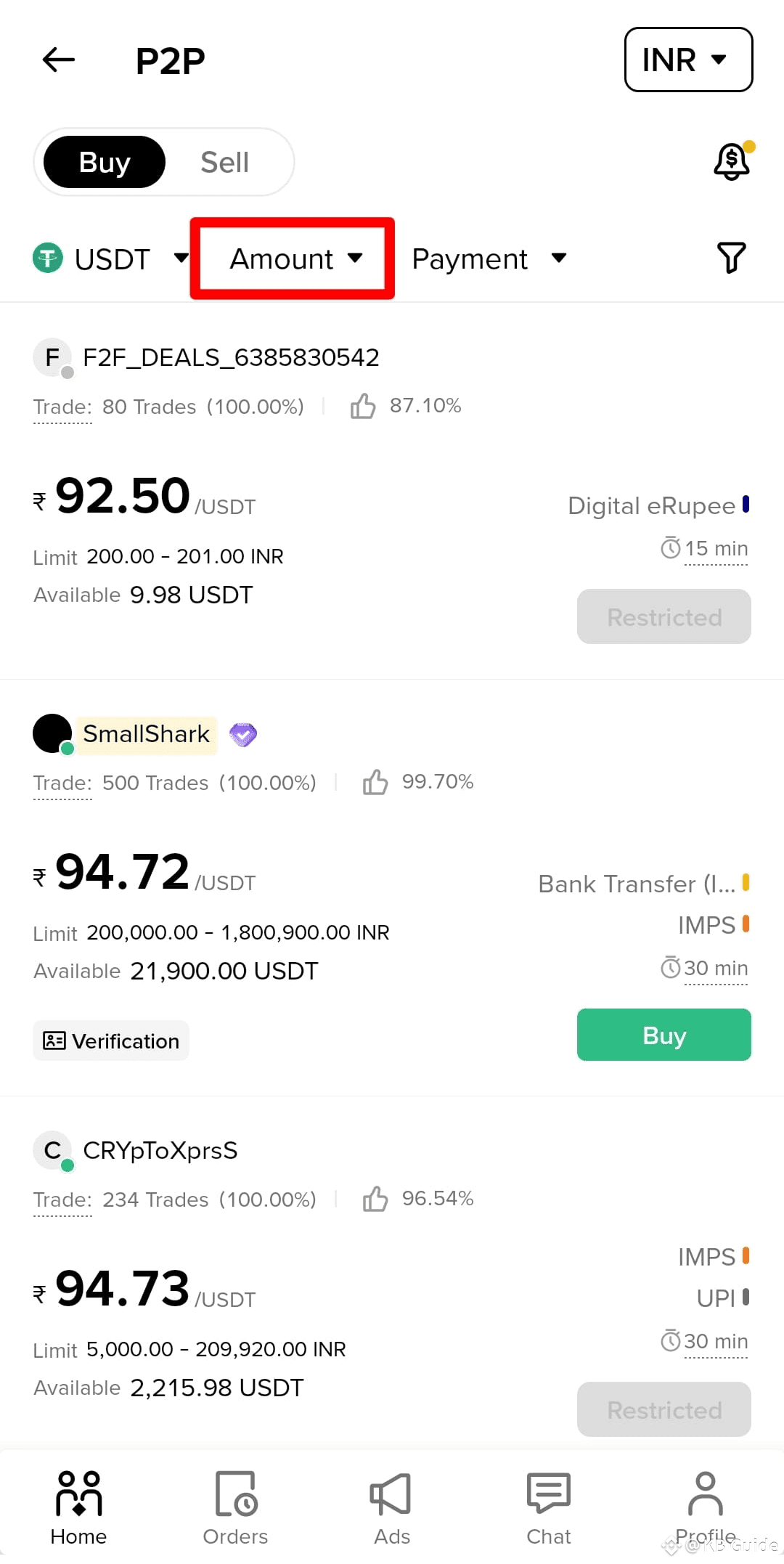Tap the back arrow to leave P2P
This screenshot has height=1564, width=784.
(58, 60)
